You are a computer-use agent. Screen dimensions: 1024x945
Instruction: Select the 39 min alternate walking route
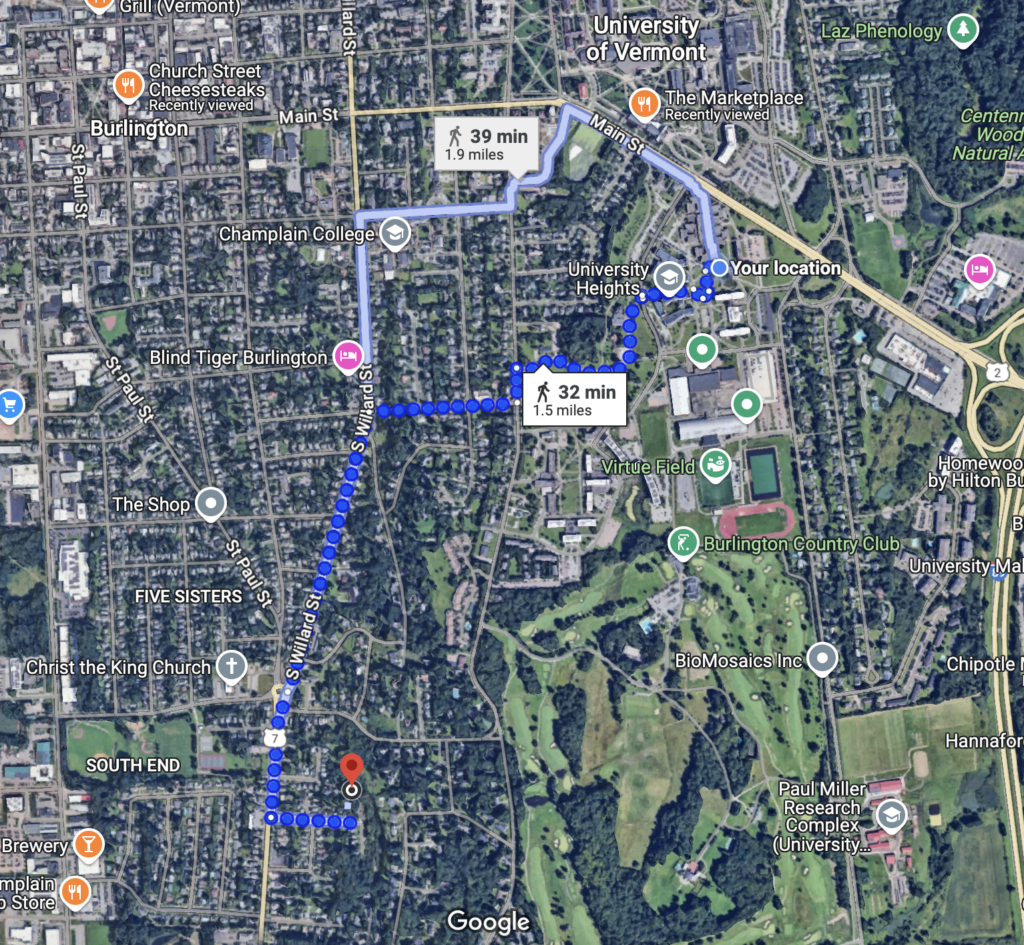[x=488, y=144]
